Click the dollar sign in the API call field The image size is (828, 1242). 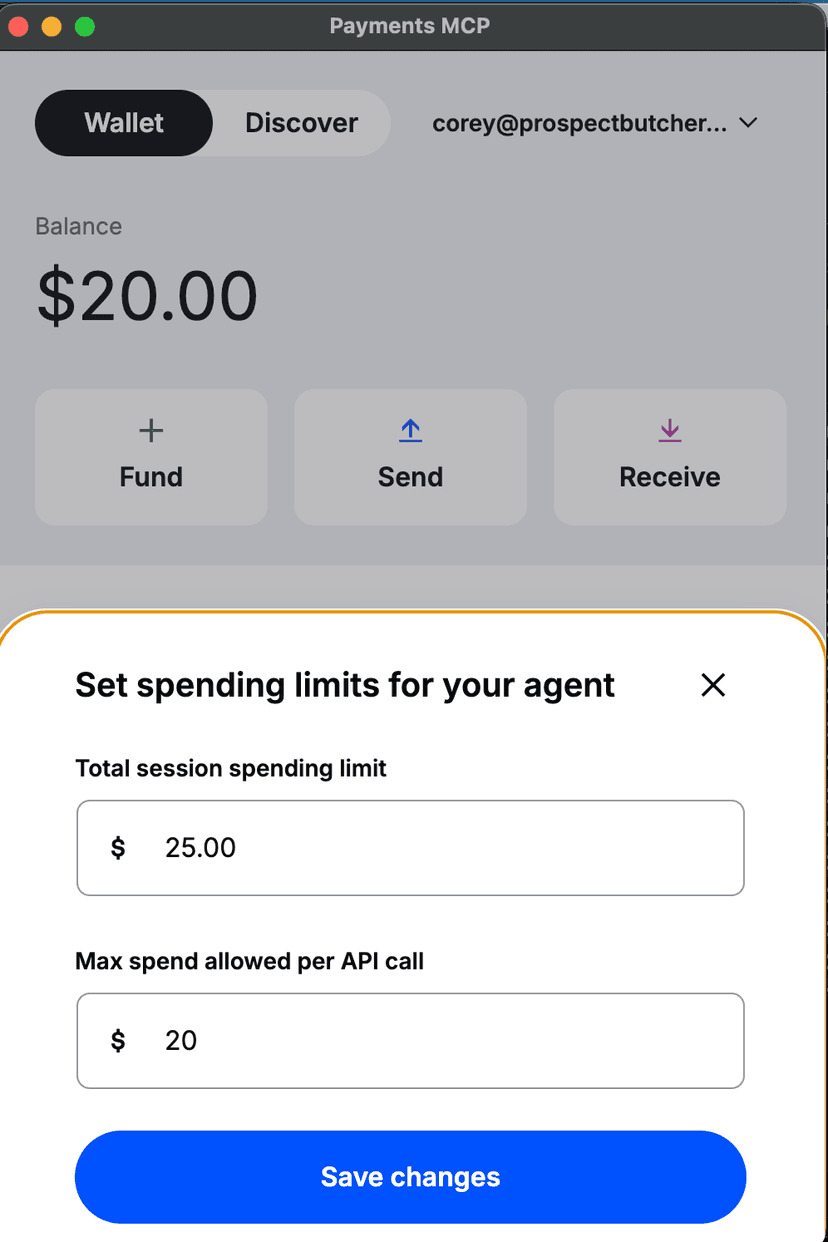(118, 1040)
